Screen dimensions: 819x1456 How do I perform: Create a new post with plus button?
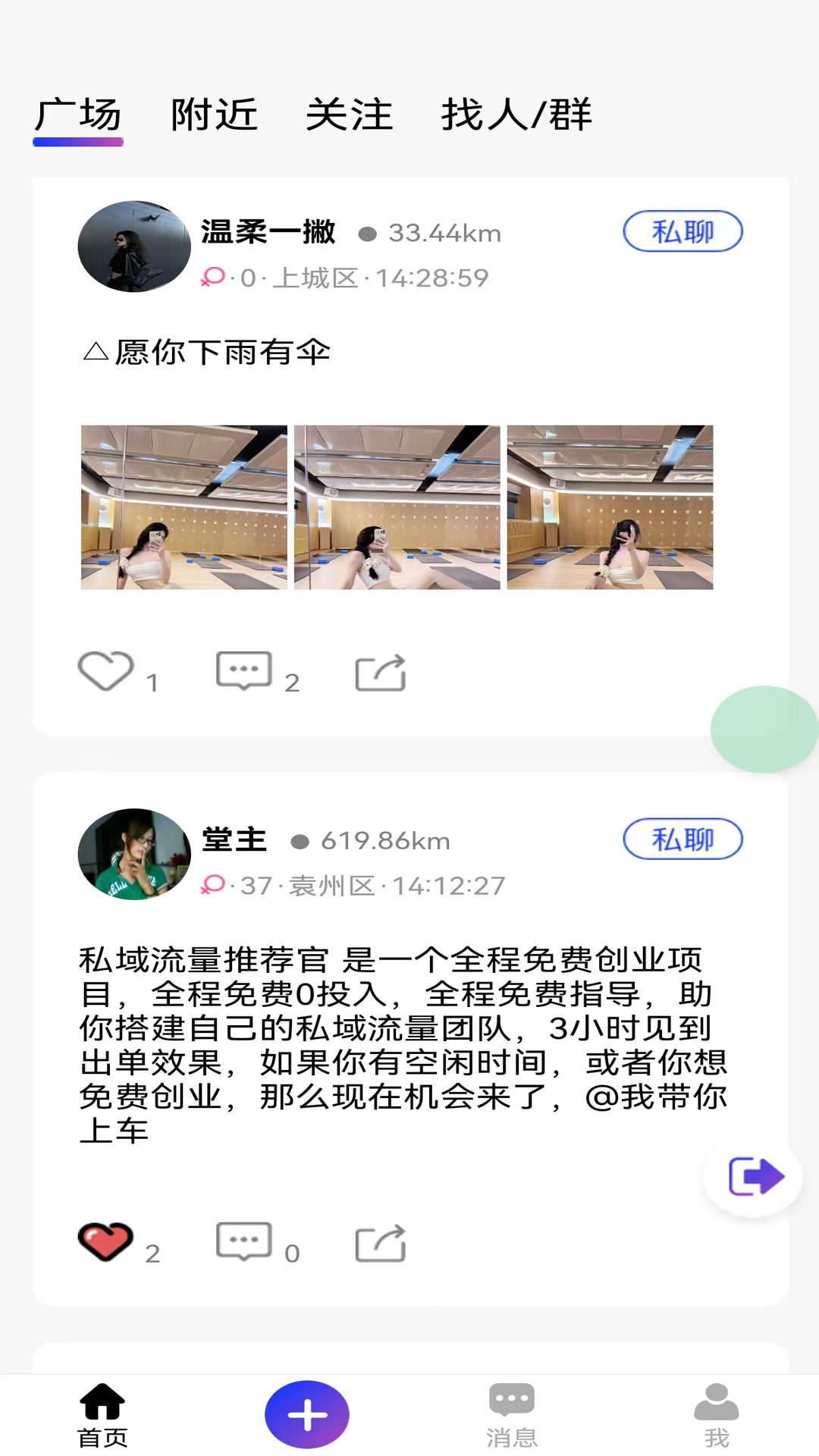(x=307, y=1414)
